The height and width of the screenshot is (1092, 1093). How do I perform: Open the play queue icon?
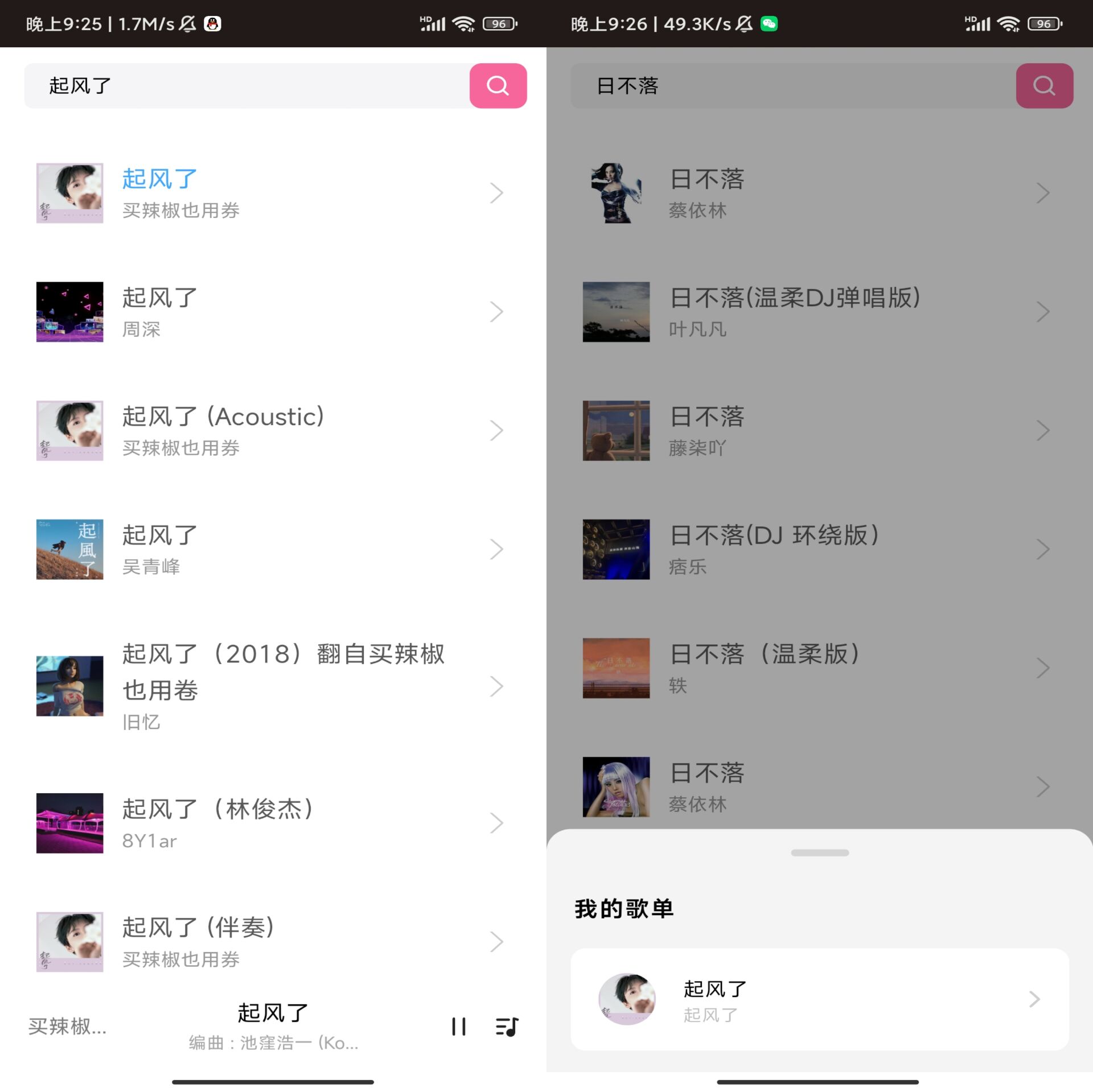tap(507, 1027)
